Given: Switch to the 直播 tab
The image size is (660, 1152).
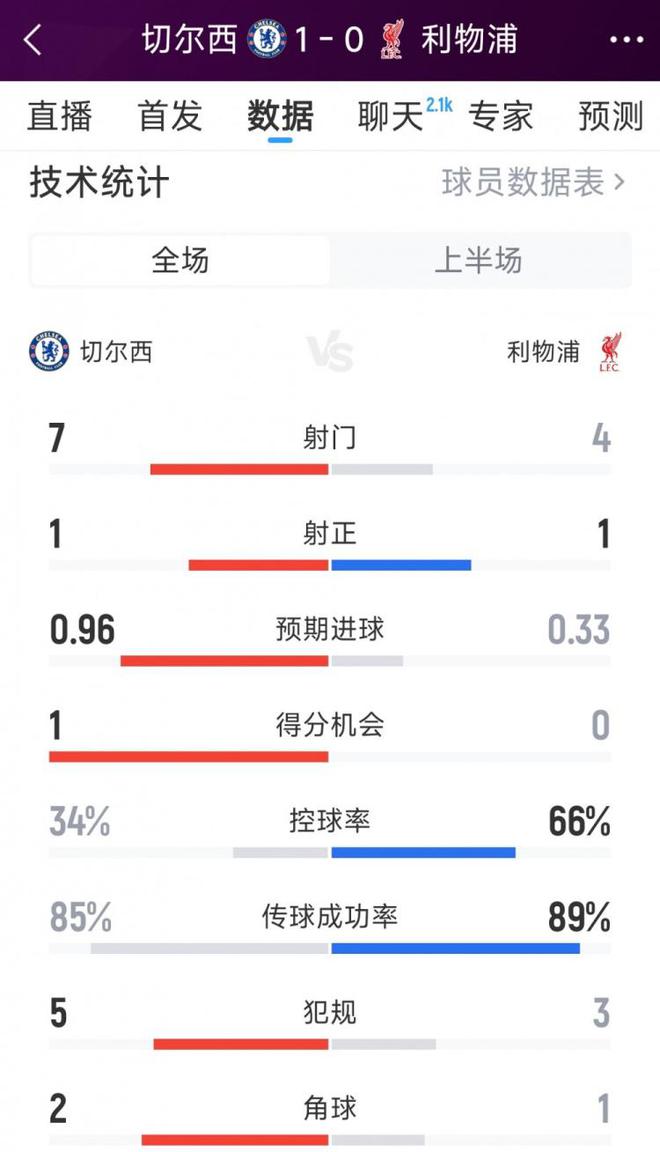Looking at the screenshot, I should click(x=60, y=116).
